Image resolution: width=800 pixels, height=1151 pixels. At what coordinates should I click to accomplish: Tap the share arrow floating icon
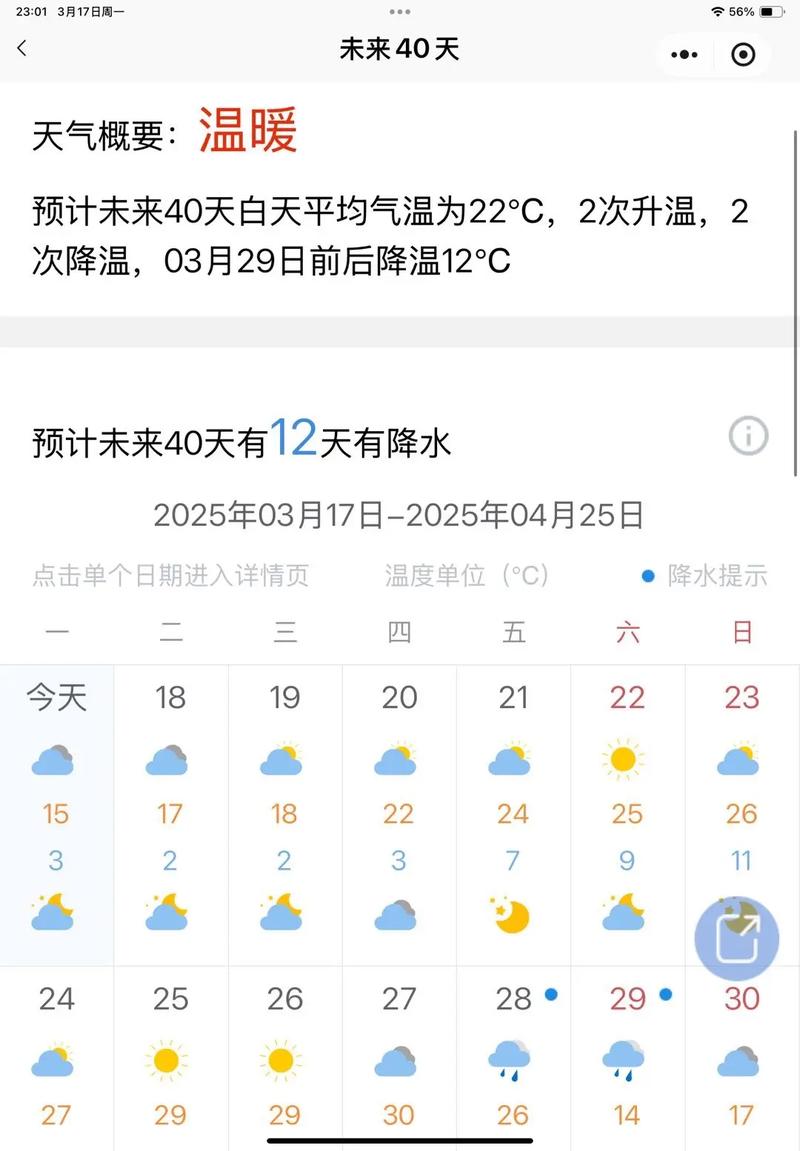tap(737, 937)
